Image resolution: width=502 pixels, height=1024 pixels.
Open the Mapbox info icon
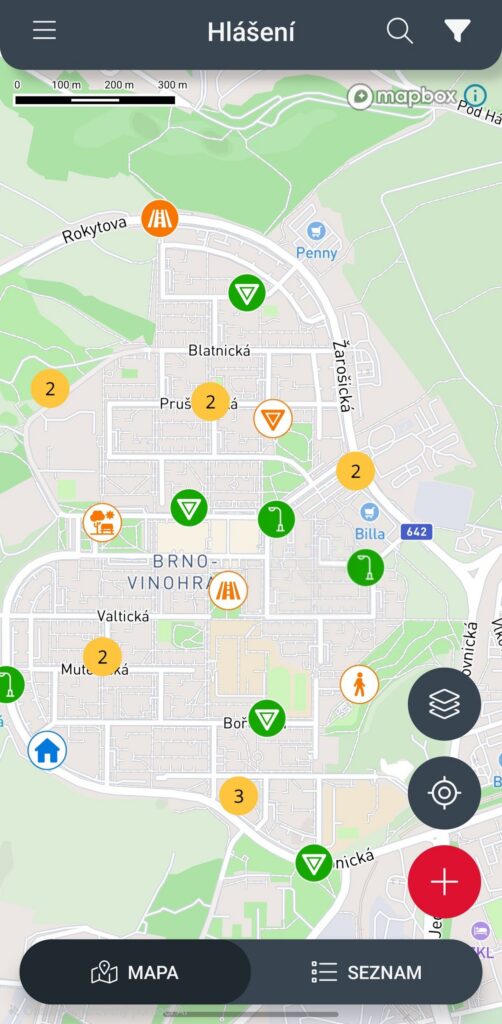pos(475,96)
